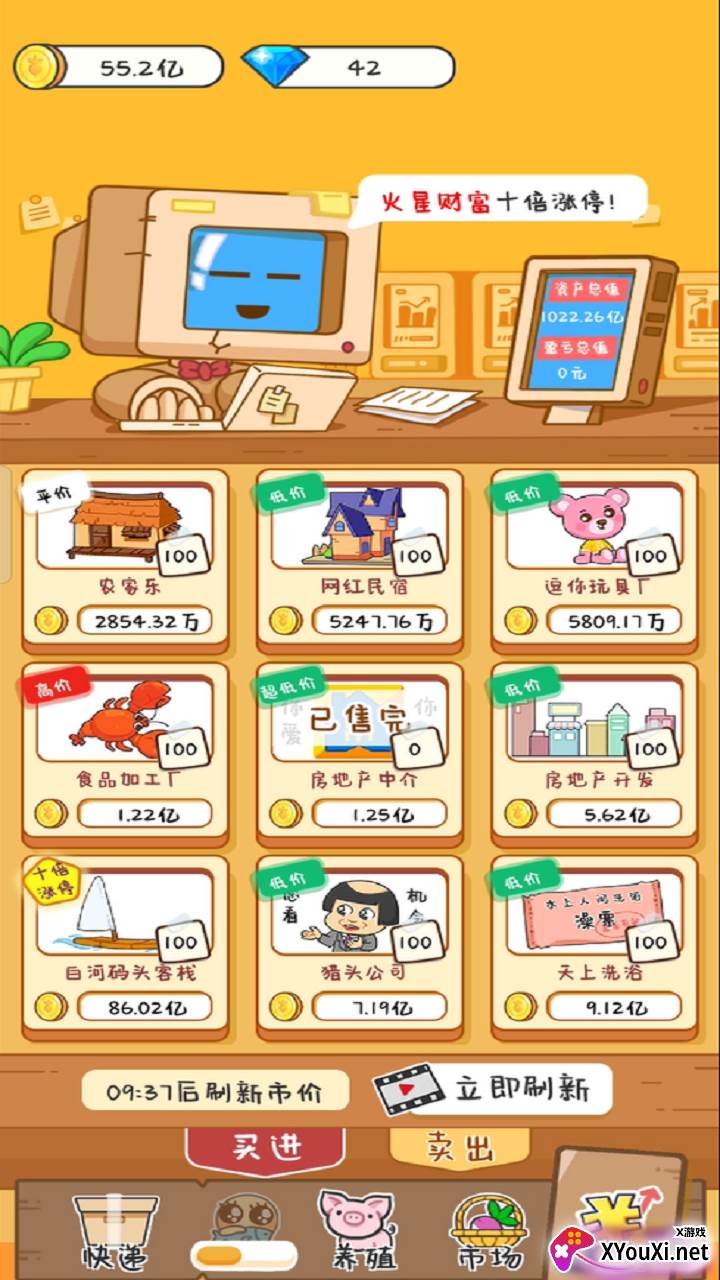Switch to the 卖出 tab
Viewport: 720px width, 1280px height.
(460, 1148)
